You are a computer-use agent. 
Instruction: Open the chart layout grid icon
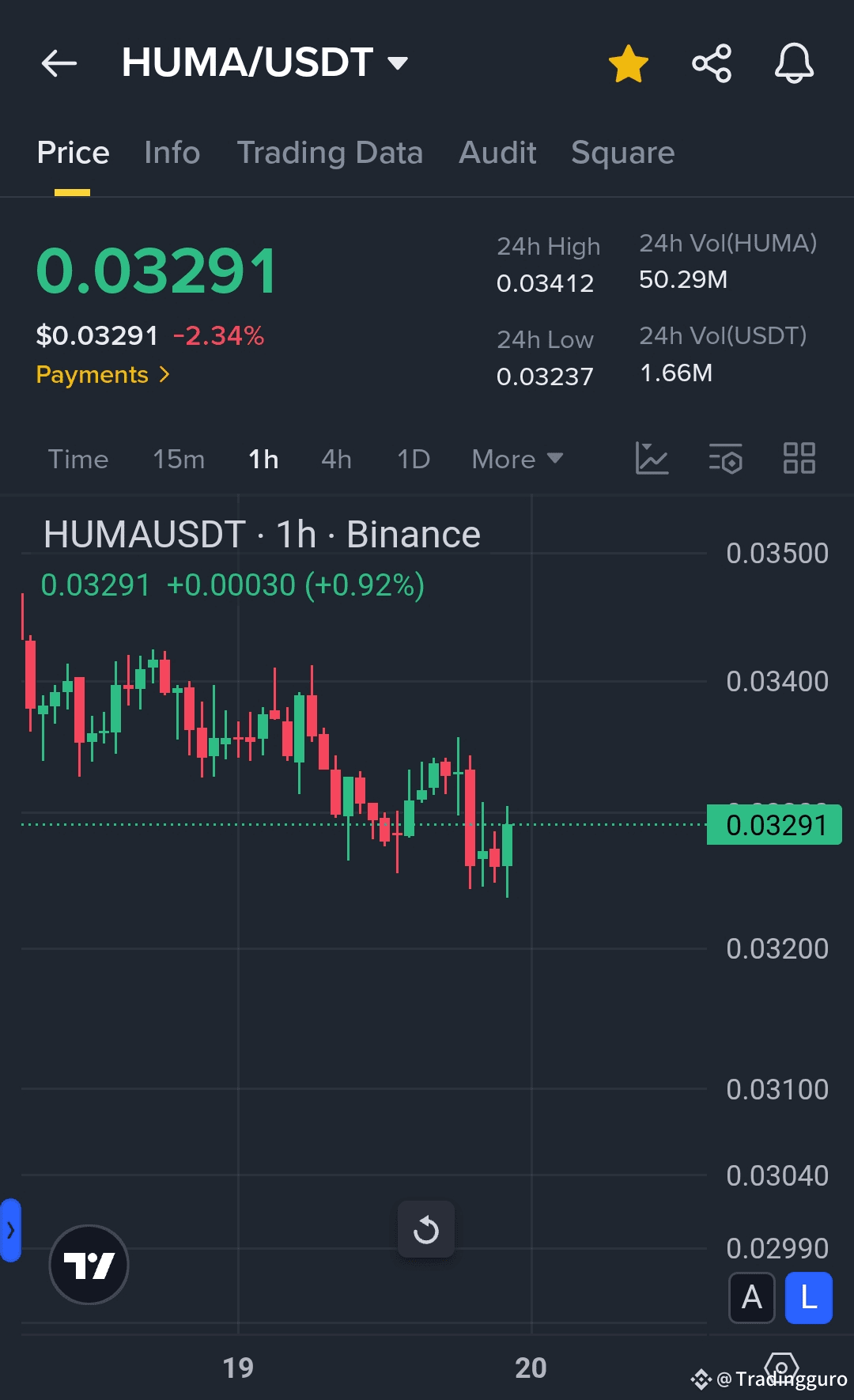coord(799,458)
